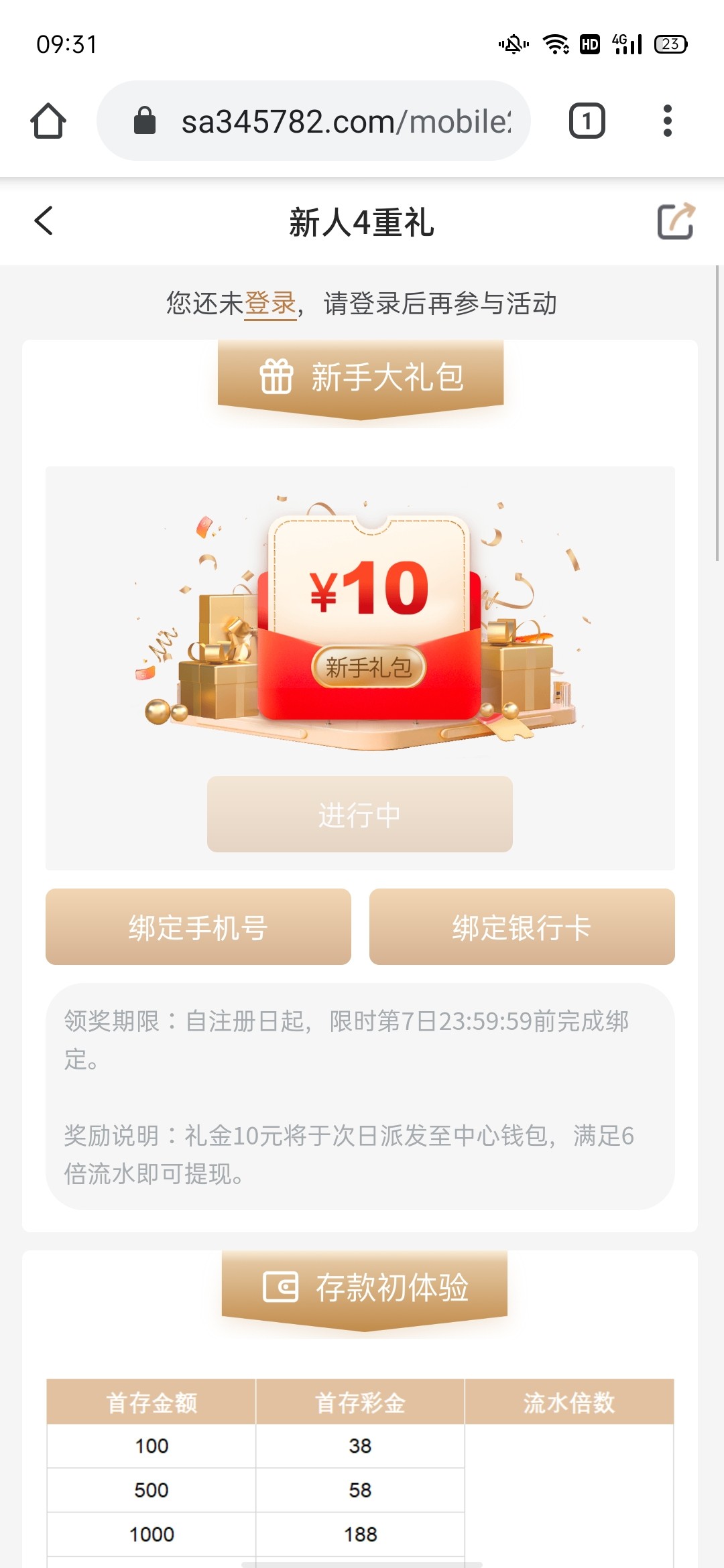Go back using the page's back arrow

pos(44,221)
